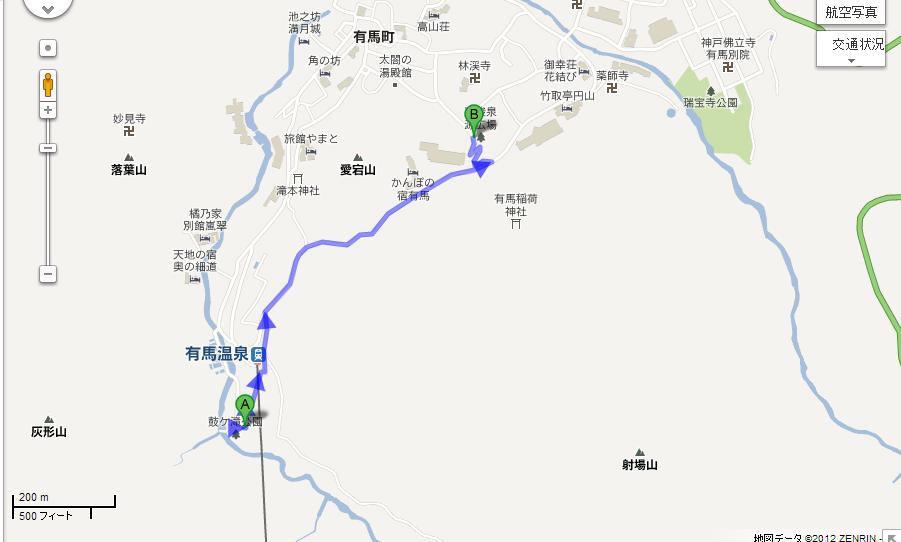901x542 pixels.
Task: Switch to 航空写真 aerial view
Action: 850,13
